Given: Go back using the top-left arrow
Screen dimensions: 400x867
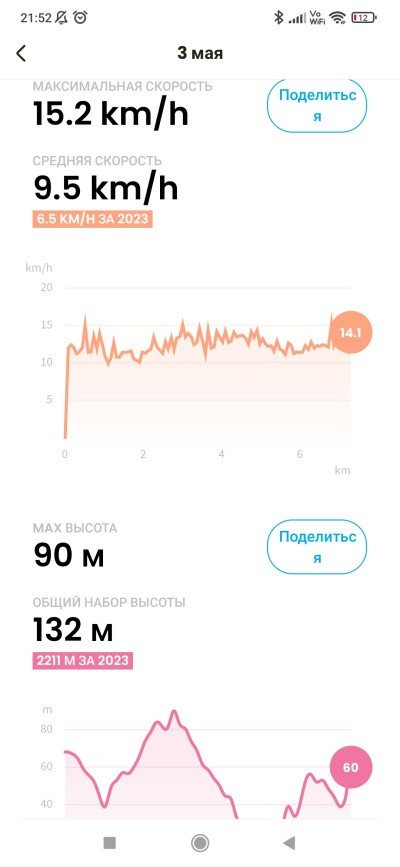Looking at the screenshot, I should tap(21, 54).
